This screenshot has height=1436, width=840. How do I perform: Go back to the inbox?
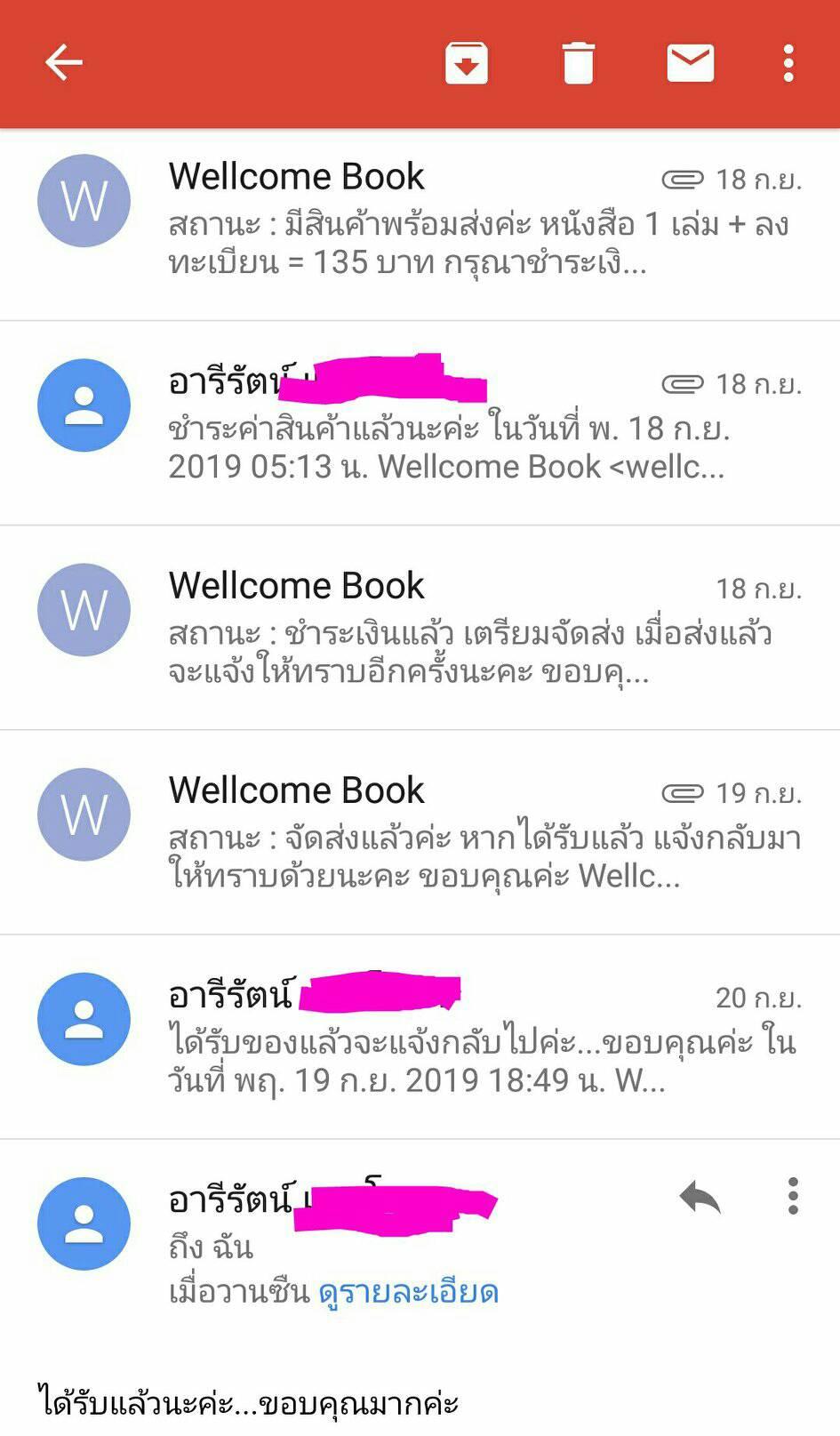pyautogui.click(x=64, y=62)
